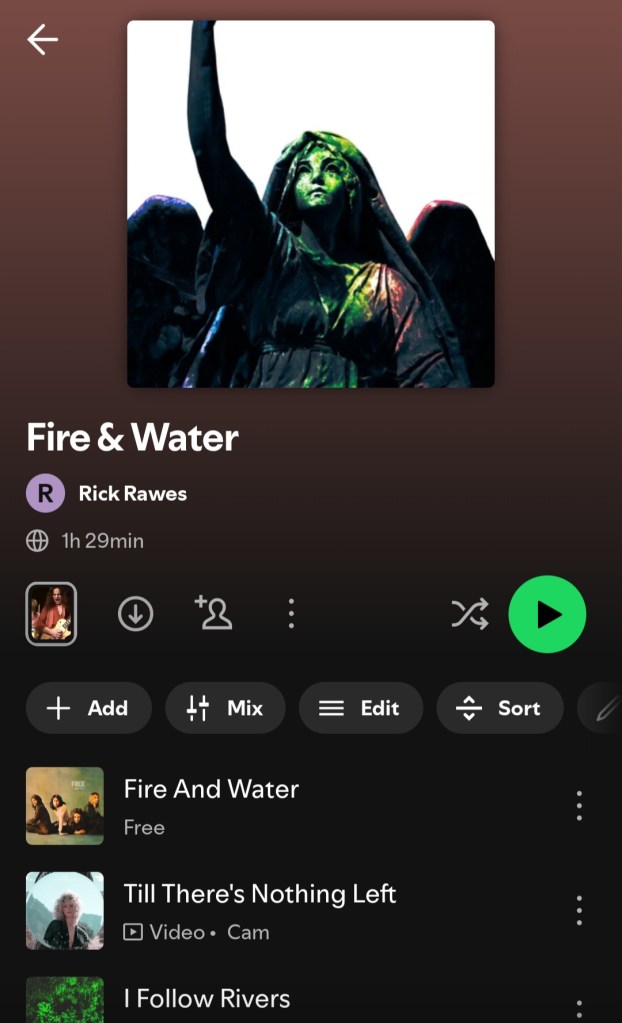Open the playlist overflow menu
This screenshot has height=1023, width=622.
tap(291, 613)
